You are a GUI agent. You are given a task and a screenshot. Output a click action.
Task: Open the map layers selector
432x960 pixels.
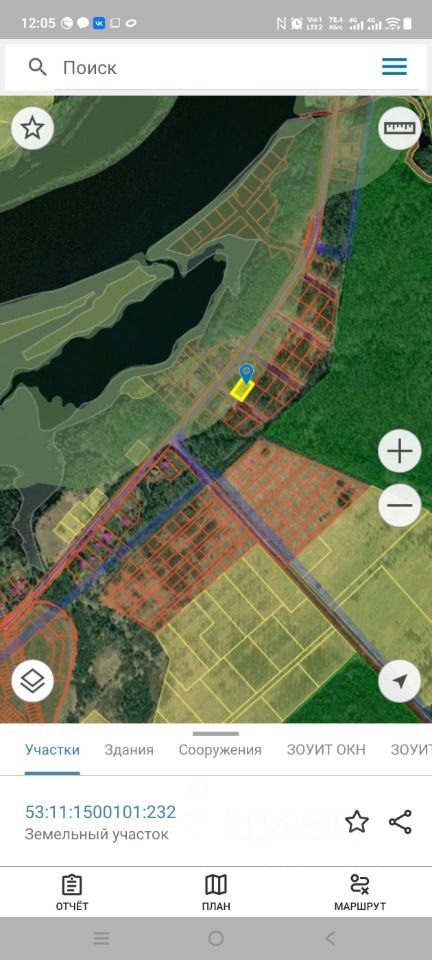tap(32, 681)
